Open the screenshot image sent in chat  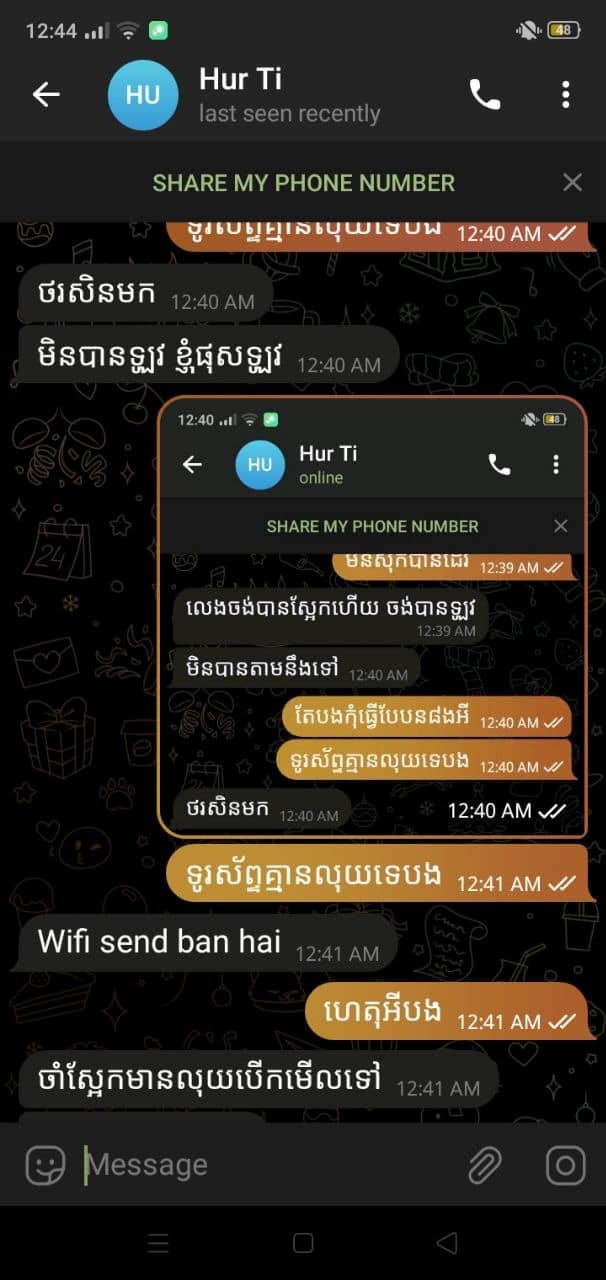click(372, 615)
